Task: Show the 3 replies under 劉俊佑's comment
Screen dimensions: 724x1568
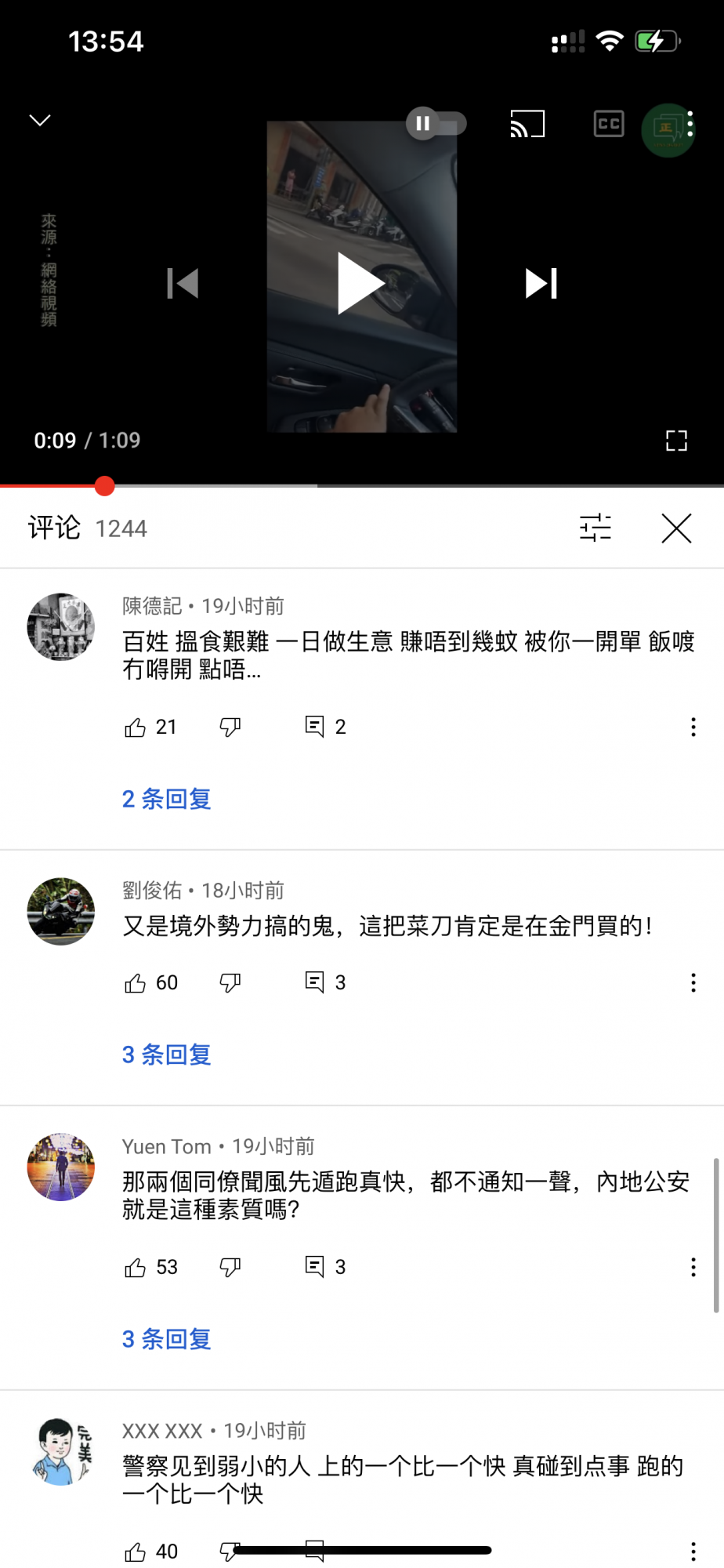Action: [x=166, y=1054]
